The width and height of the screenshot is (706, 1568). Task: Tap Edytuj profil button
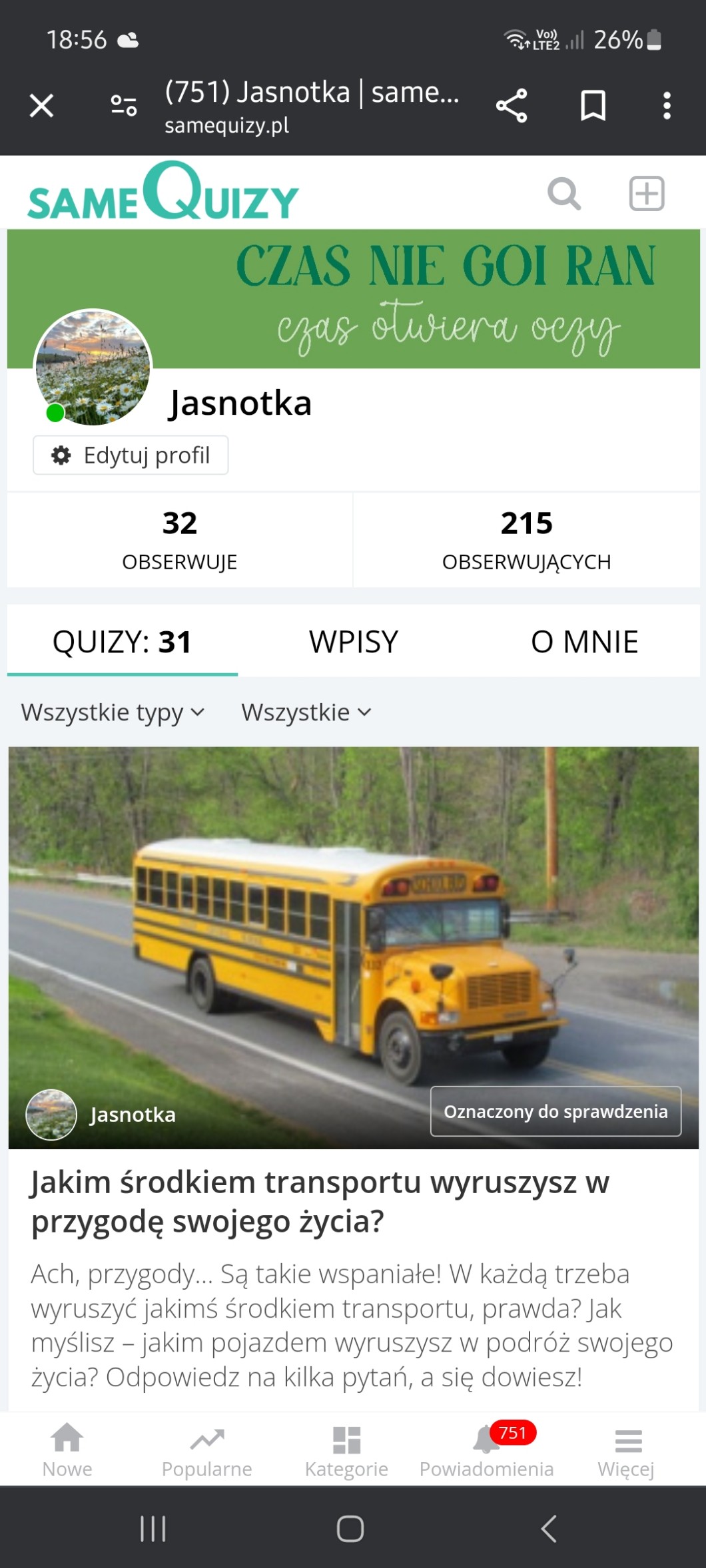point(131,455)
